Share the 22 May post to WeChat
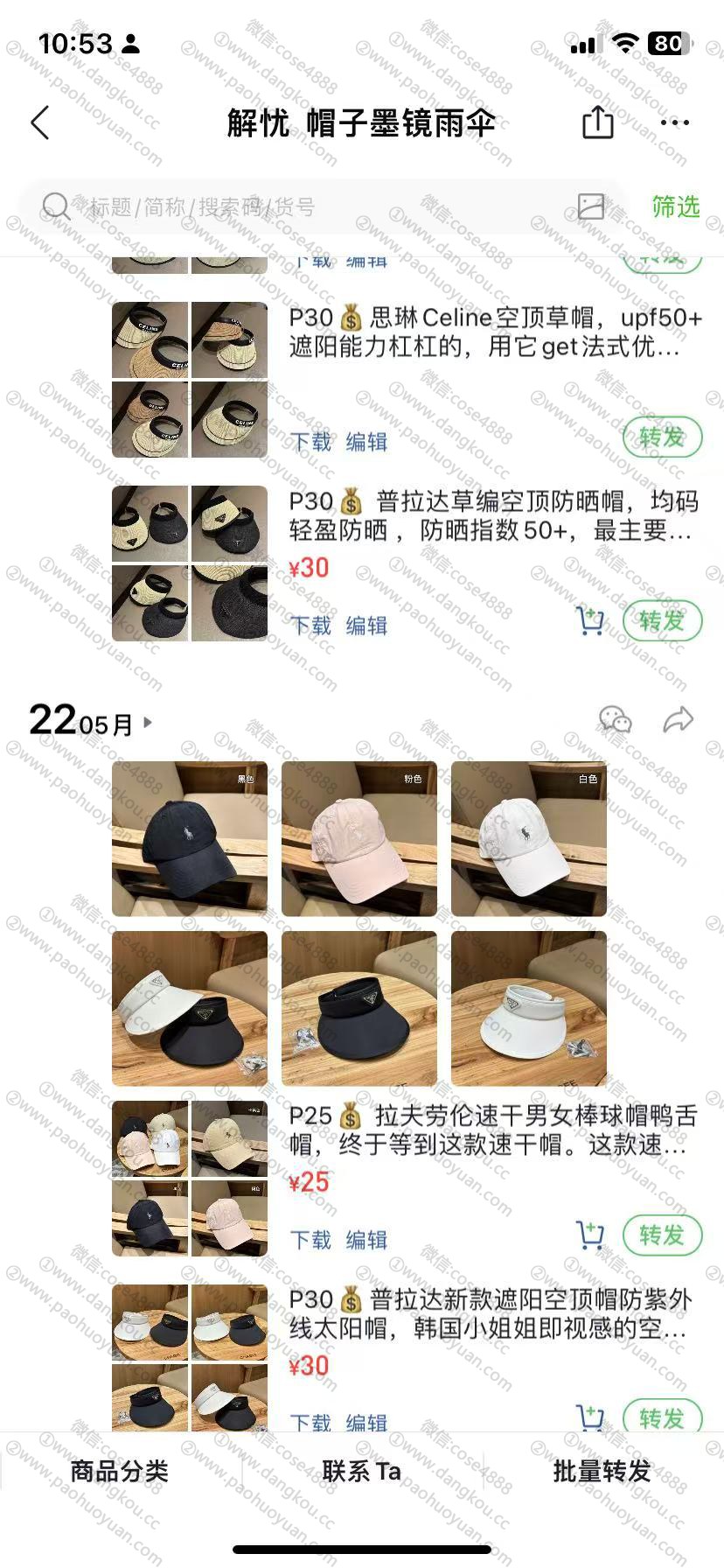 coord(615,720)
